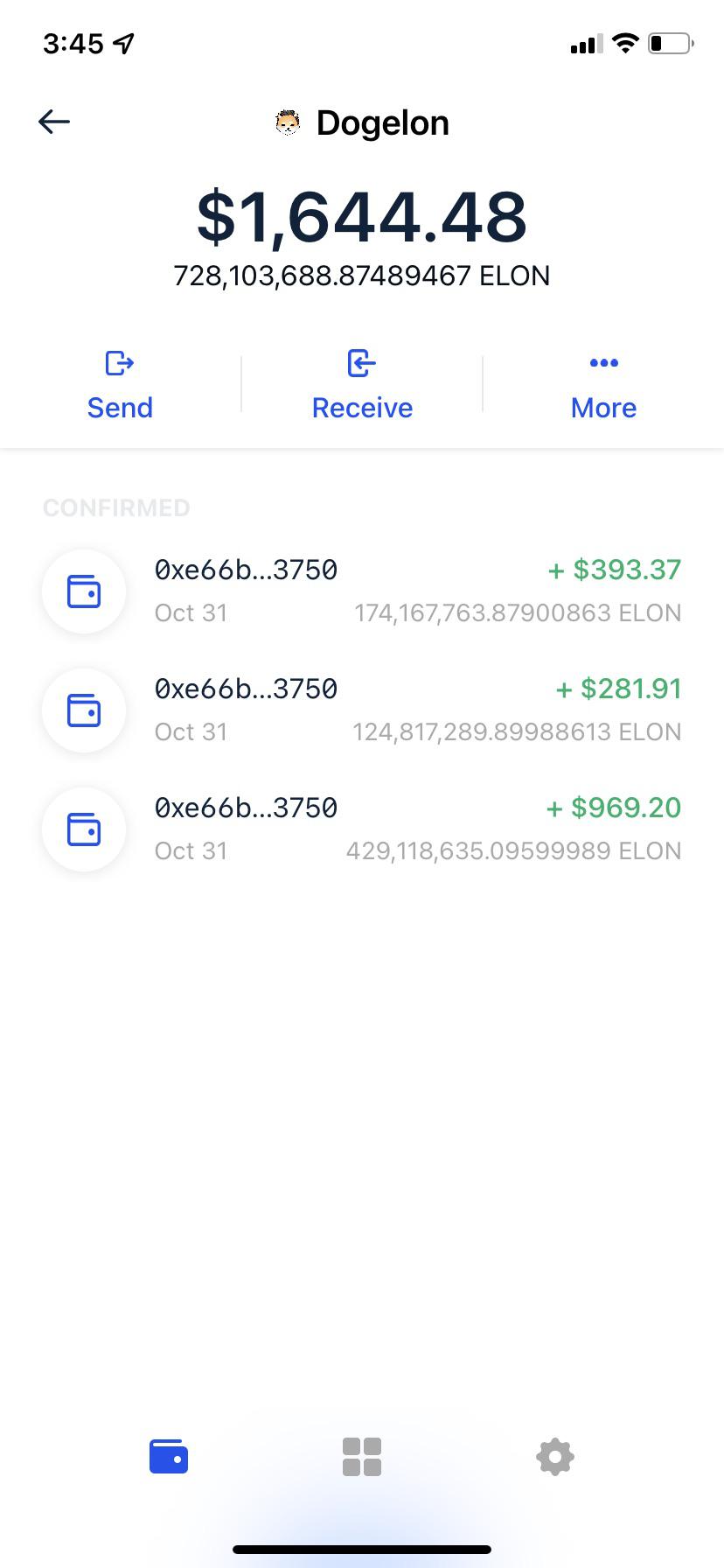Tap the More text label
The width and height of the screenshot is (724, 1568).
coord(603,407)
